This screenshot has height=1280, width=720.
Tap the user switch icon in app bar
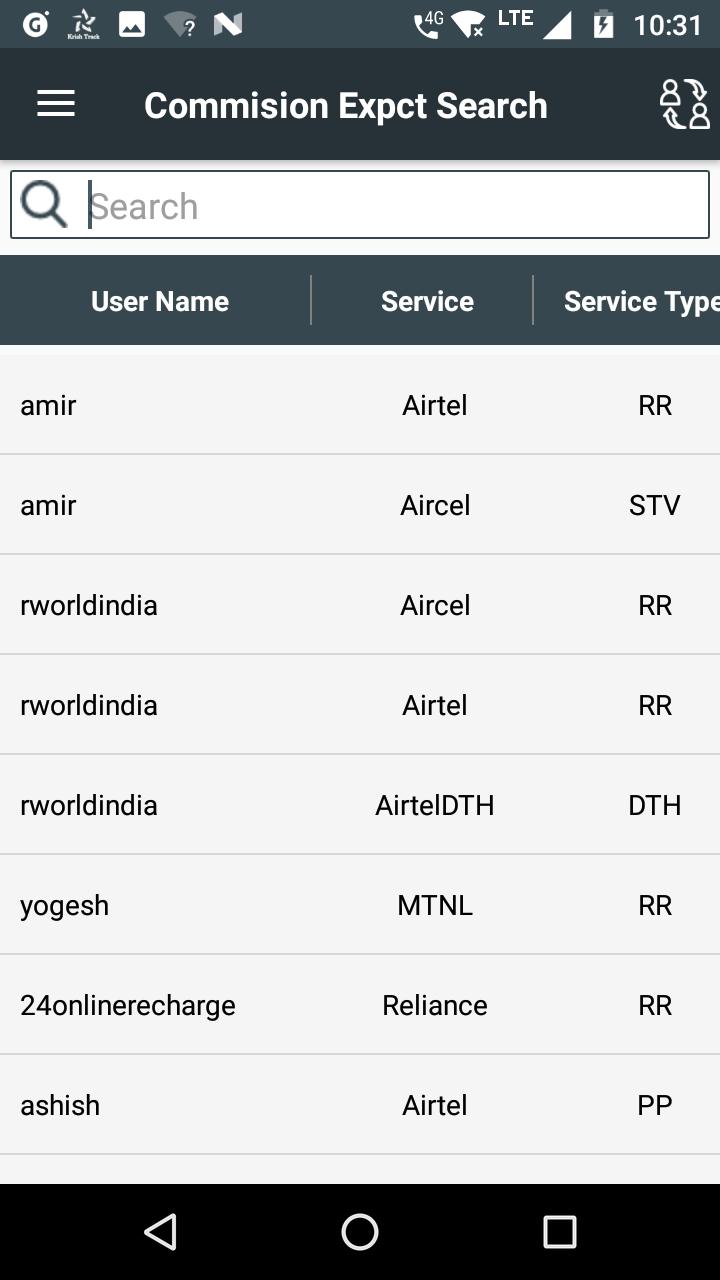(x=684, y=104)
